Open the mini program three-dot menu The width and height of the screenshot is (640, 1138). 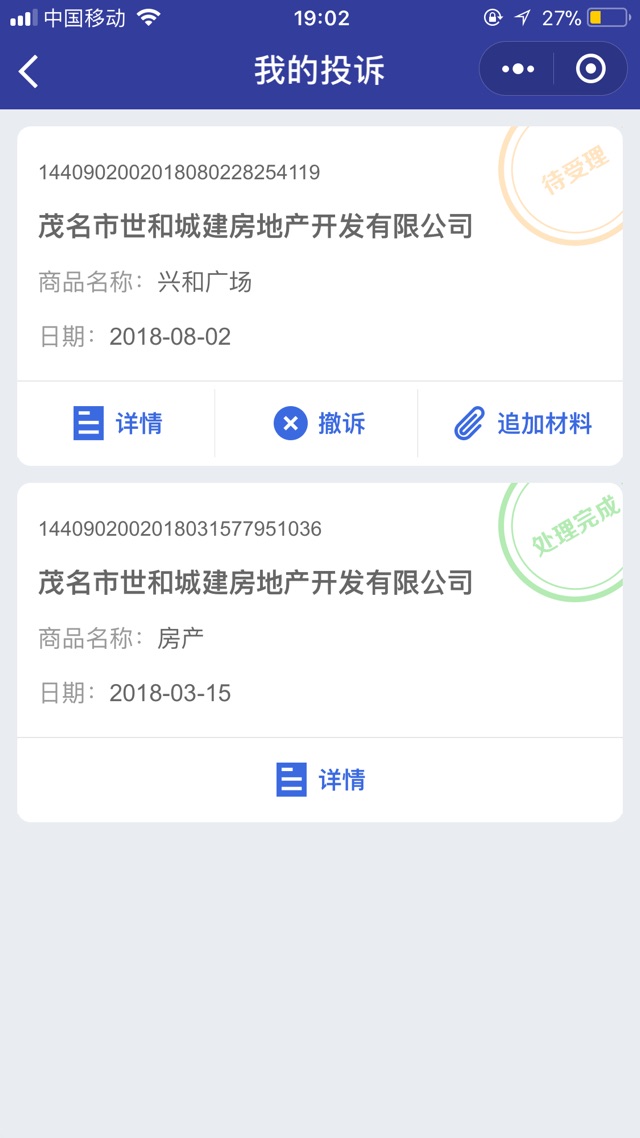pos(517,69)
